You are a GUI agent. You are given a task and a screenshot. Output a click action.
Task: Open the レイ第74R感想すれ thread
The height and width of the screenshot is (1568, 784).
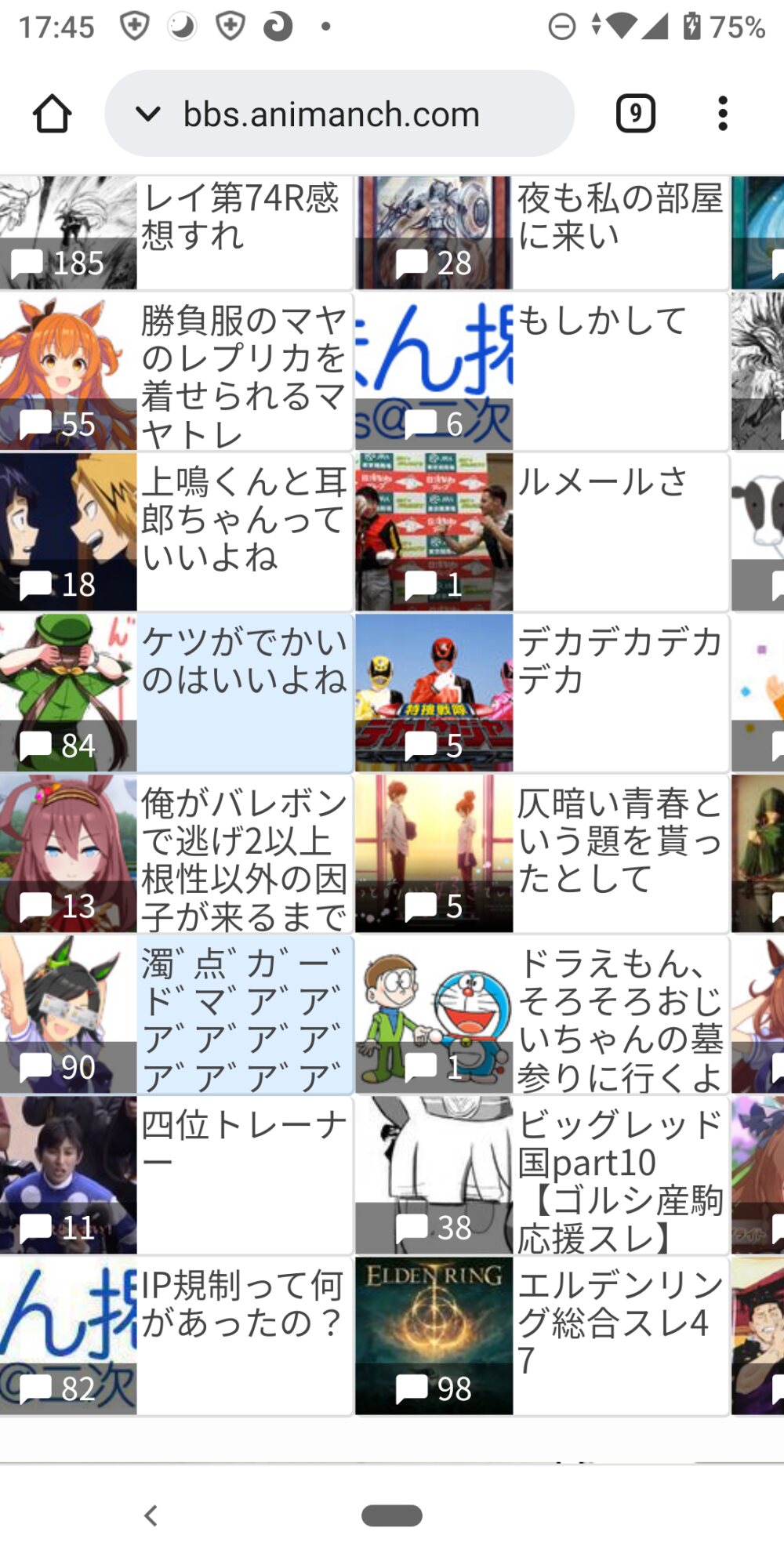[x=176, y=233]
